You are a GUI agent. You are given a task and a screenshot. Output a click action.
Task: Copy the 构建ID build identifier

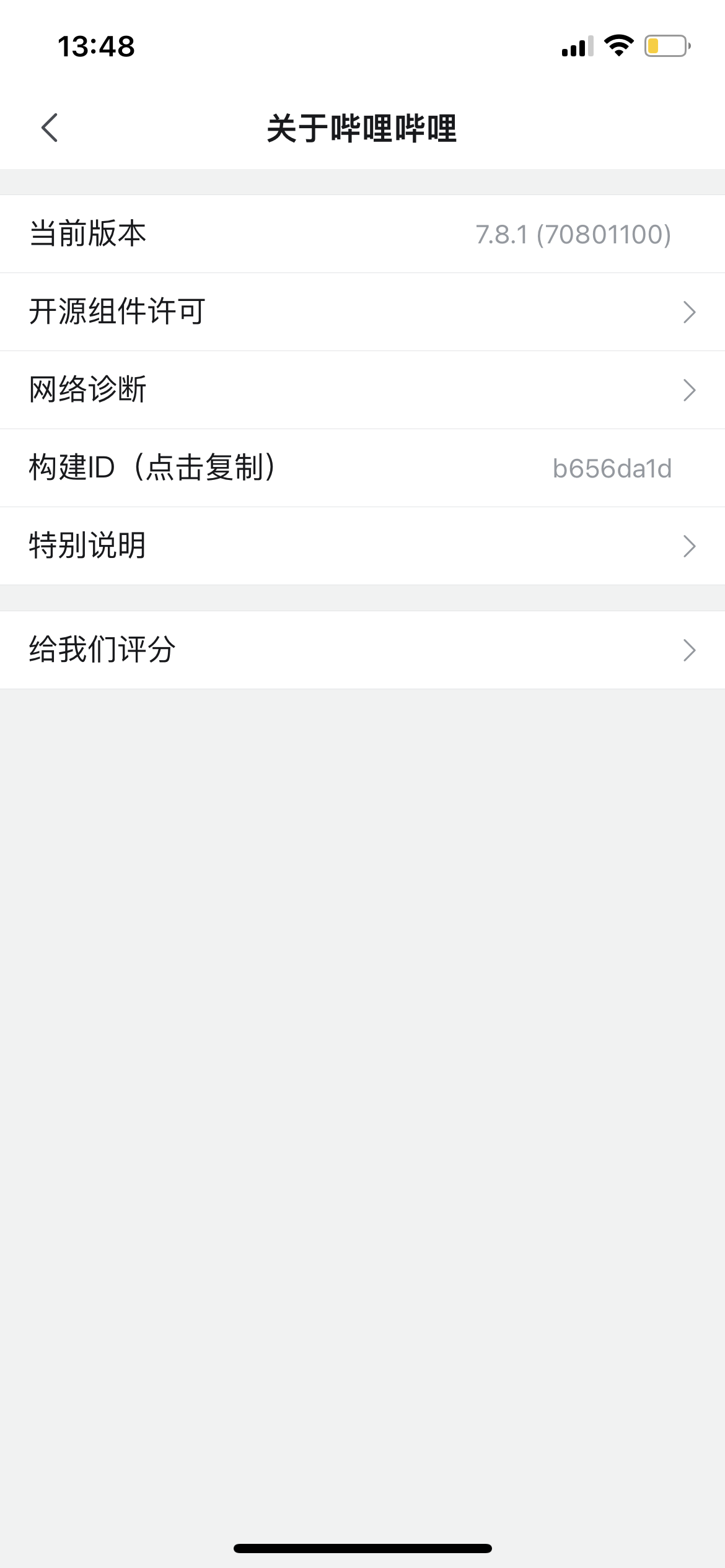point(362,468)
